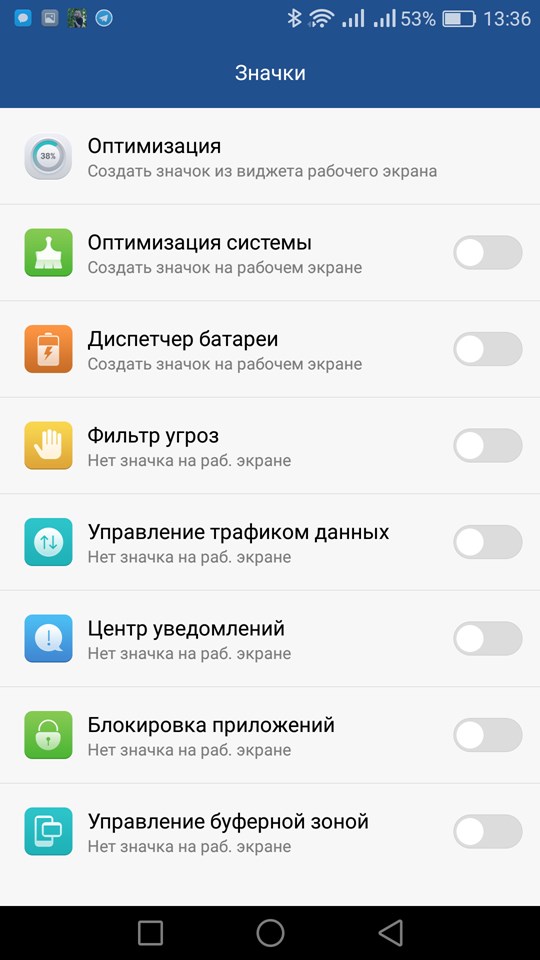Turn on Диспетчер батареи shortcut switch
The height and width of the screenshot is (960, 540).
tap(487, 349)
